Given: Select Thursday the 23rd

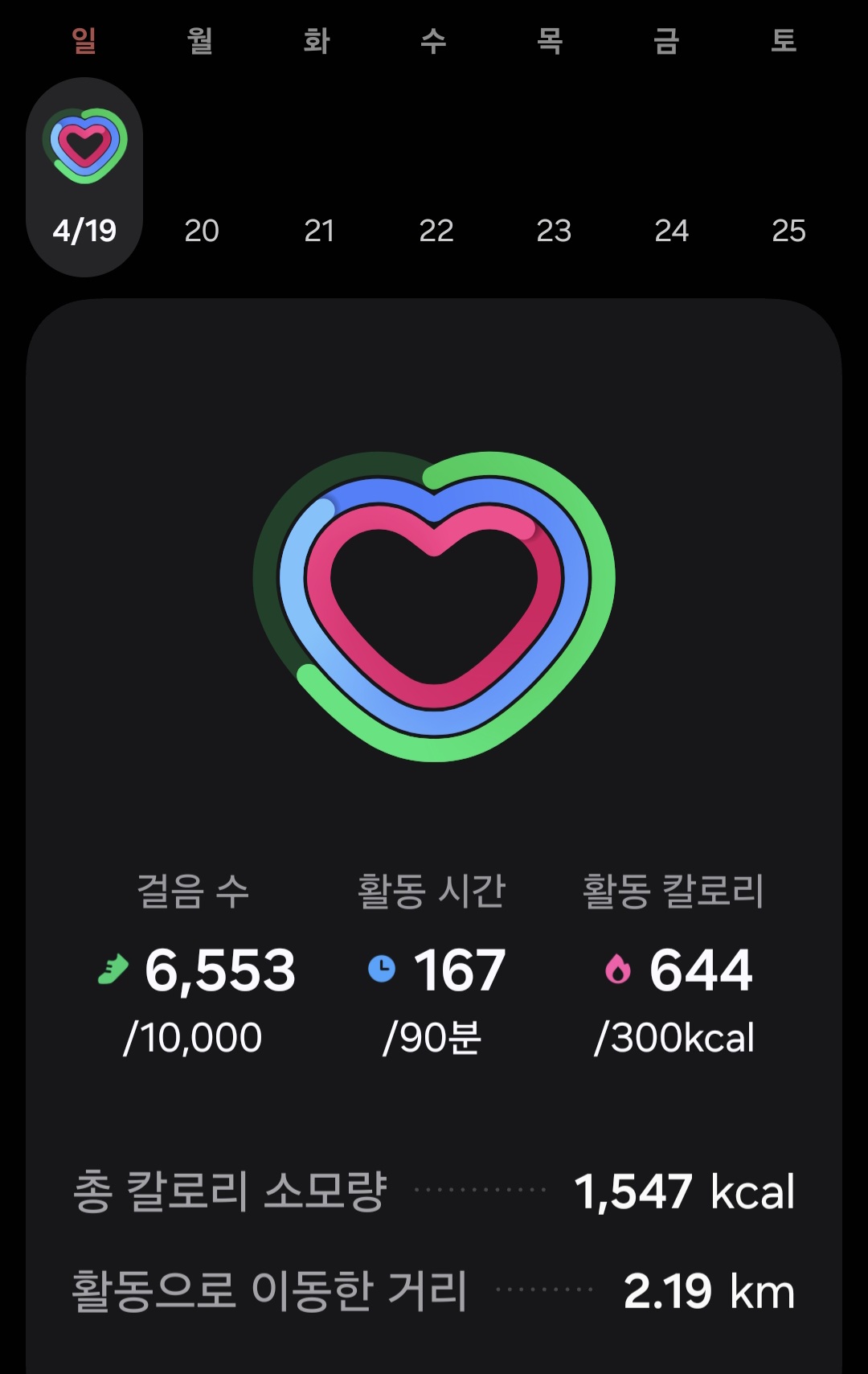Looking at the screenshot, I should coord(554,231).
